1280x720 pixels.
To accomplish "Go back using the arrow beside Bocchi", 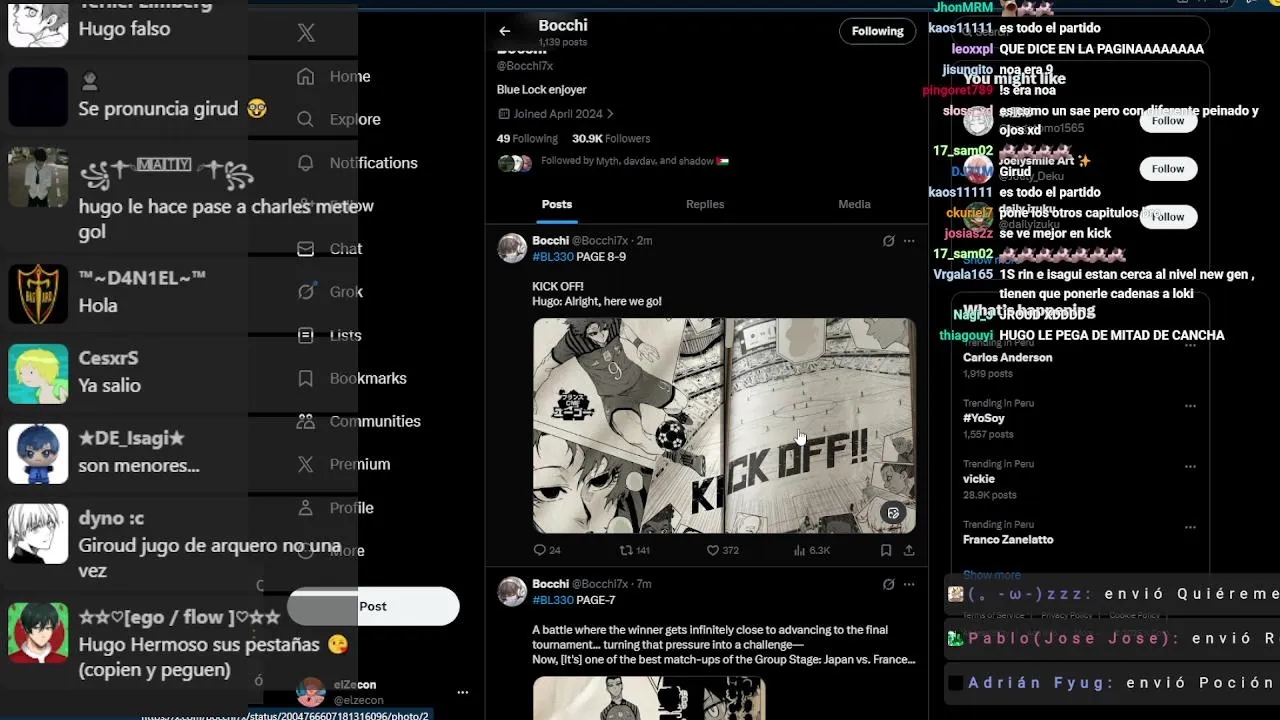I will coord(504,31).
